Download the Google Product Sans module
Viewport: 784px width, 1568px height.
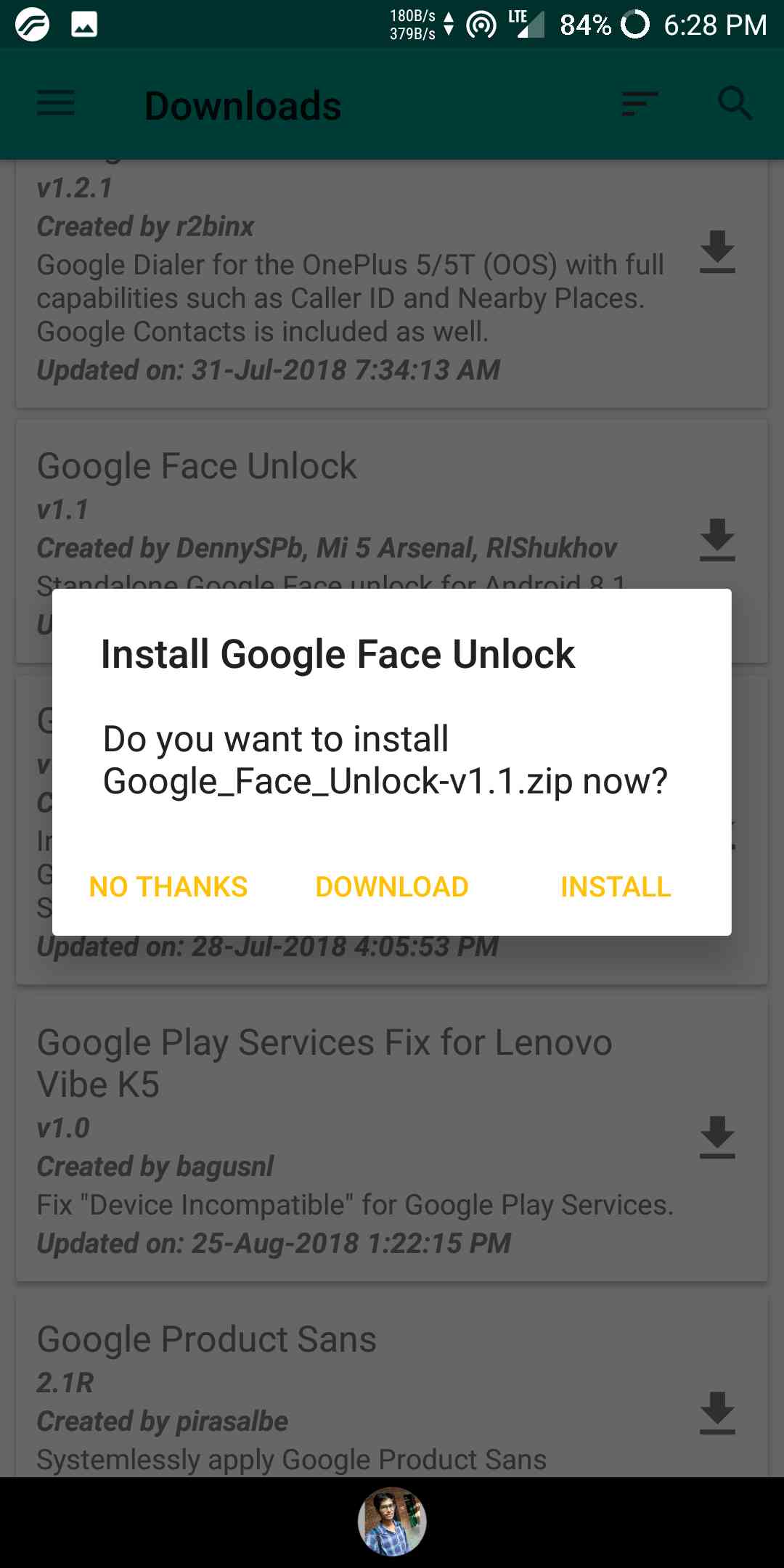(717, 1413)
